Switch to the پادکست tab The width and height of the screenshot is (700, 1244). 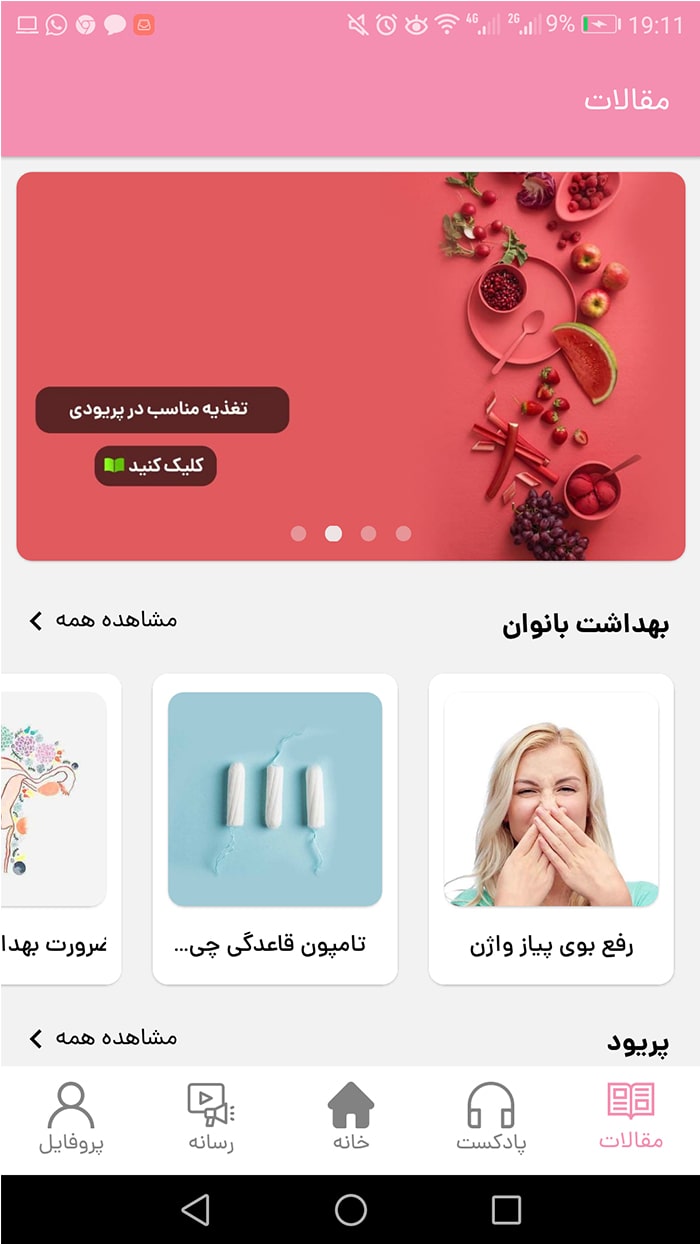click(491, 1118)
